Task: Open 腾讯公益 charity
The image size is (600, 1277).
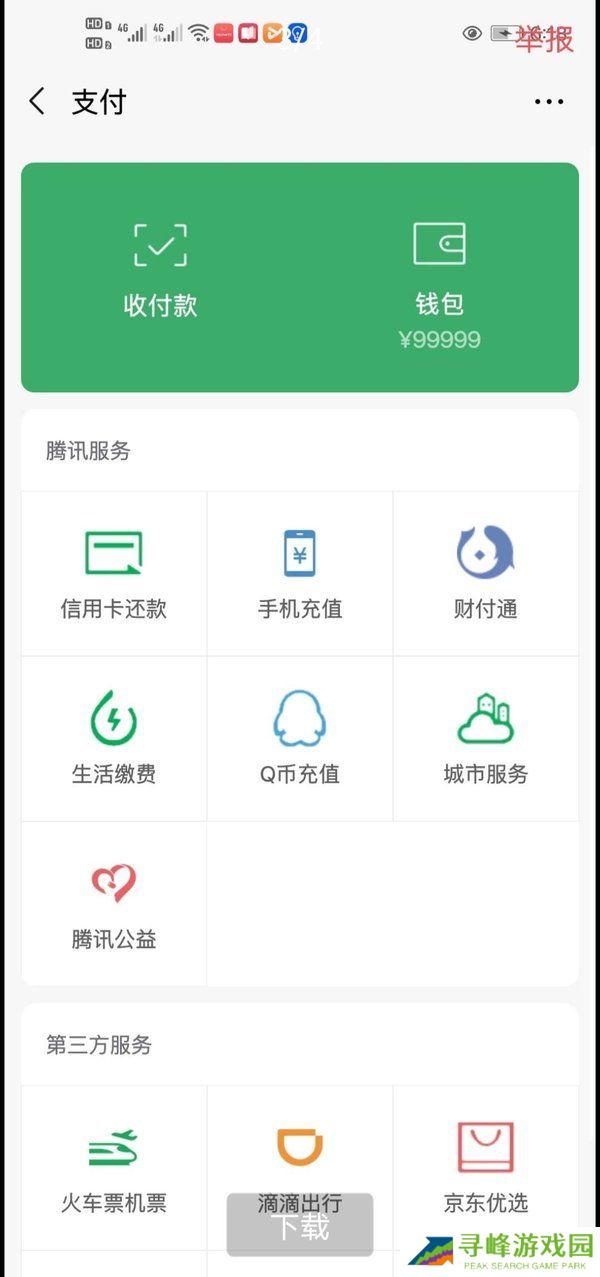Action: (113, 904)
